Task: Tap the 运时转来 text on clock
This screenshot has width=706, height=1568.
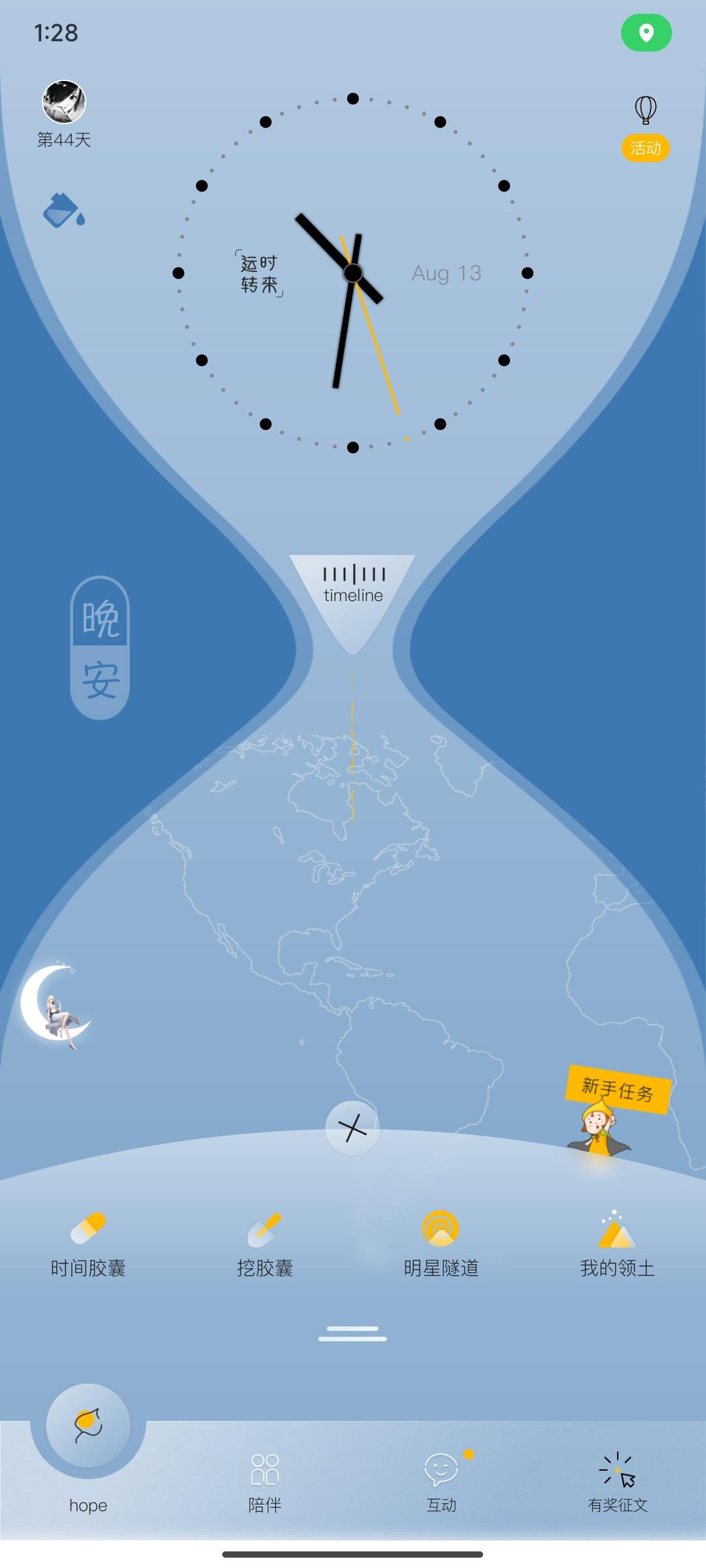Action: pyautogui.click(x=260, y=274)
